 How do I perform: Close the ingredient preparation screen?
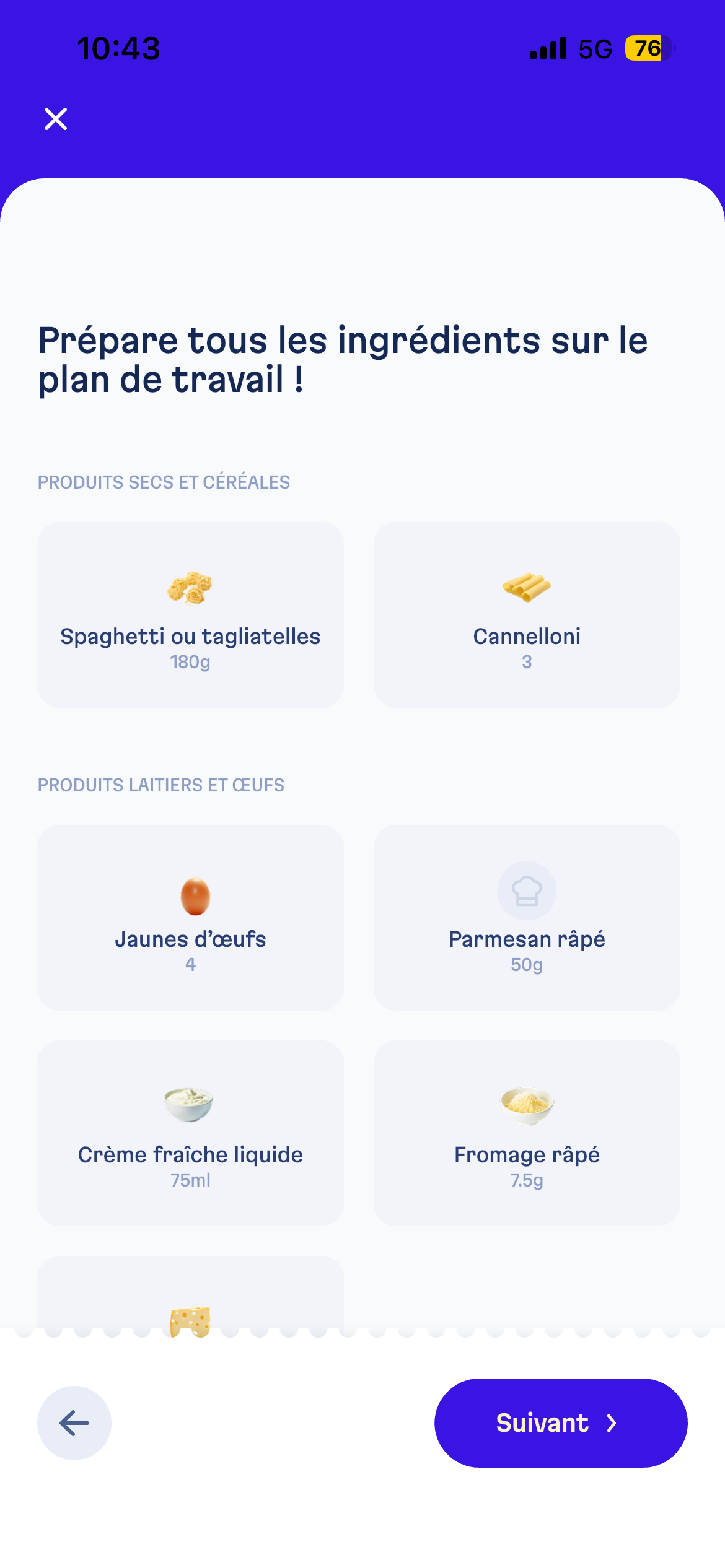click(x=56, y=119)
